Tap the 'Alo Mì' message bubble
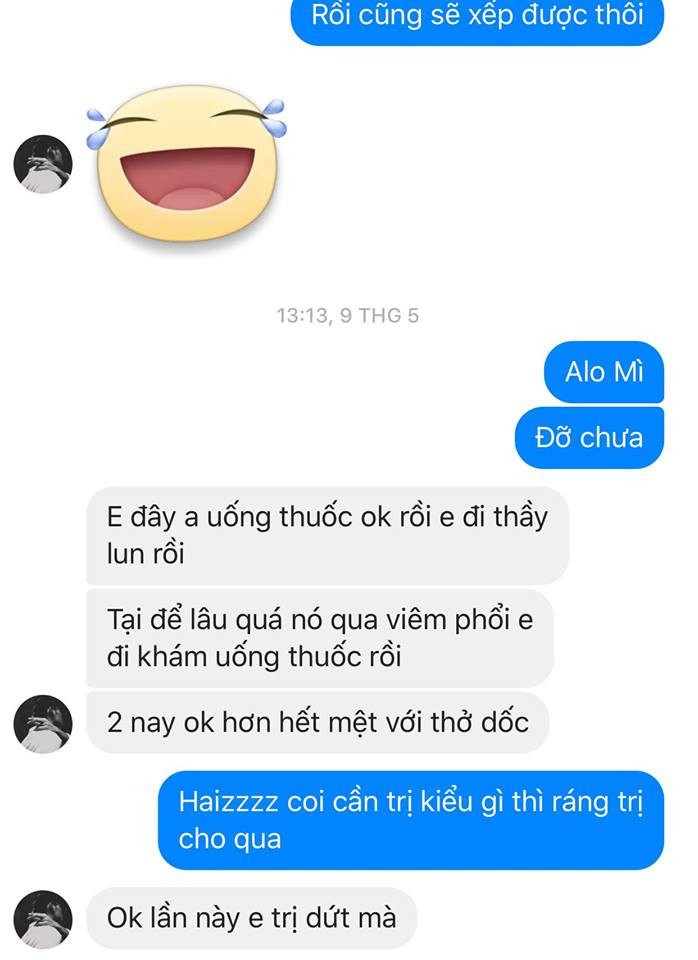Image resolution: width=698 pixels, height=960 pixels. tap(604, 372)
